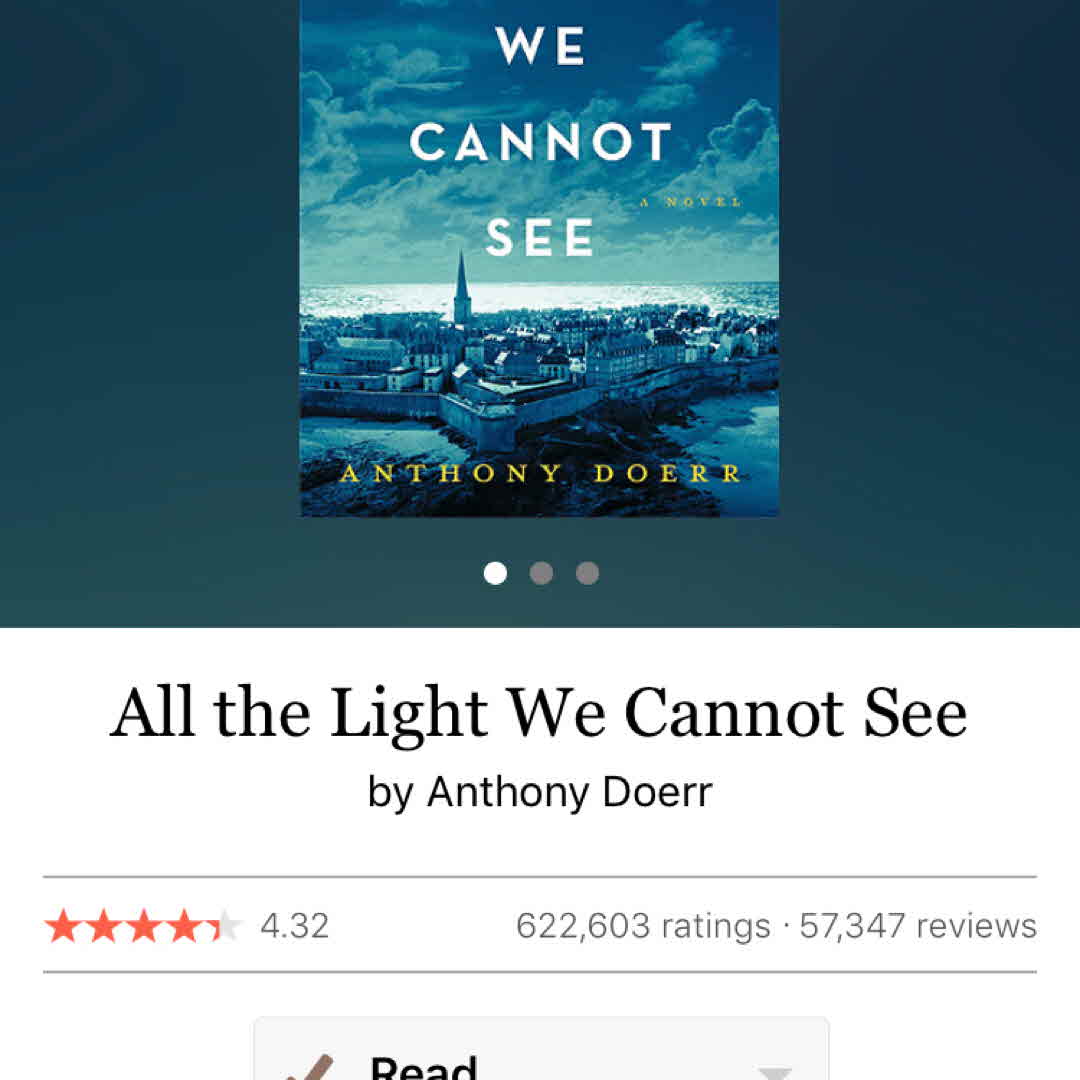Expand the shelf dropdown arrow next to Read
Viewport: 1080px width, 1080px height.
[774, 1070]
